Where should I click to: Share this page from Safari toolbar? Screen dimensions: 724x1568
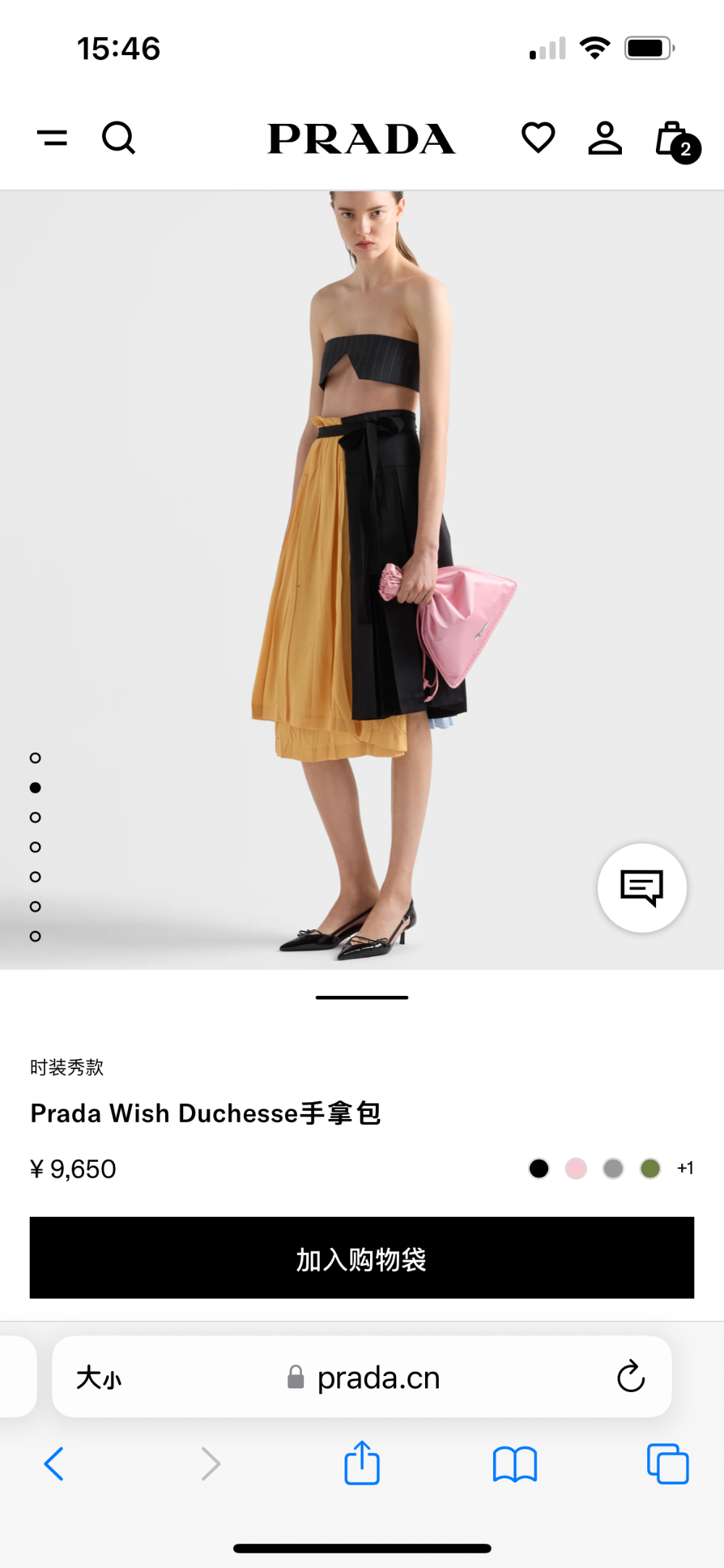pos(362,1463)
